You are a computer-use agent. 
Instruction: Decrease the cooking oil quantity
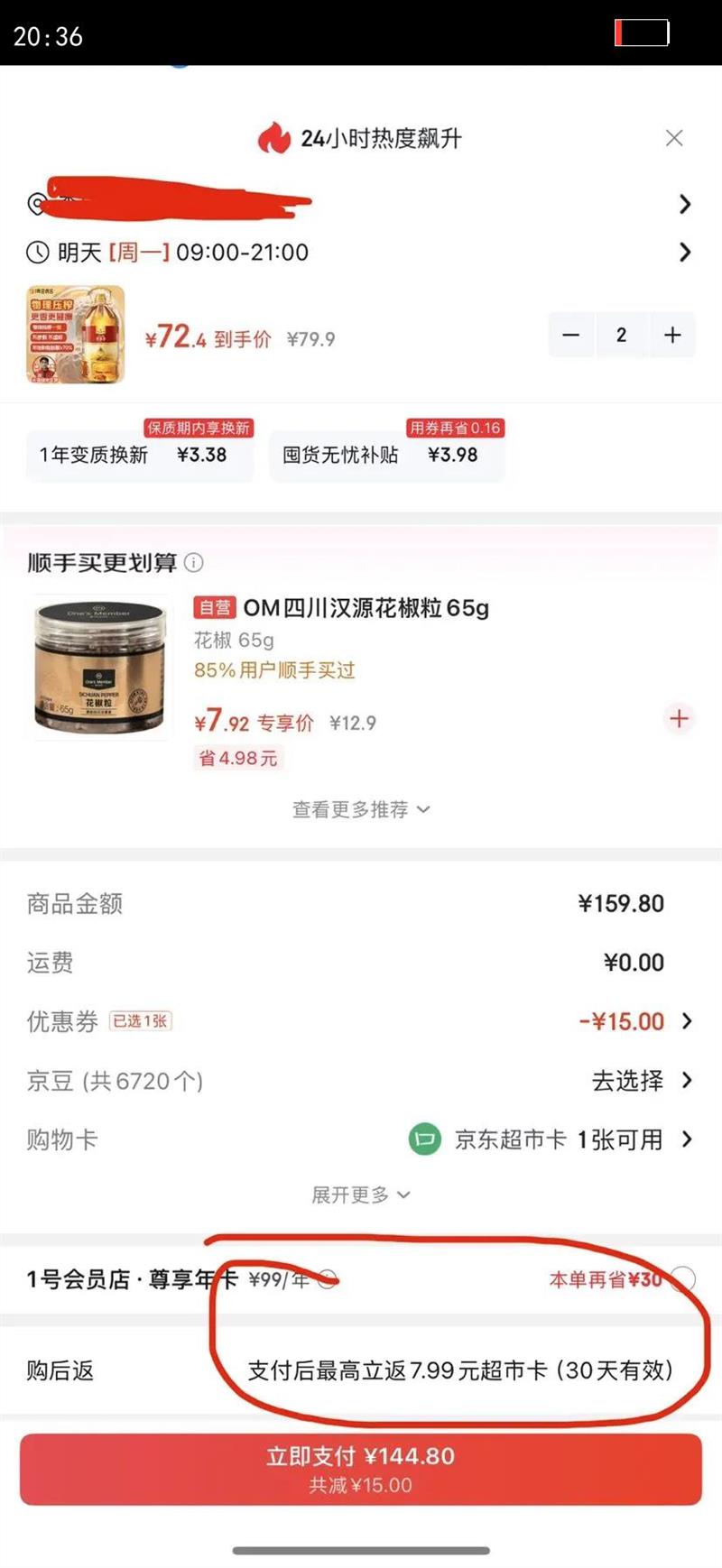click(x=571, y=335)
